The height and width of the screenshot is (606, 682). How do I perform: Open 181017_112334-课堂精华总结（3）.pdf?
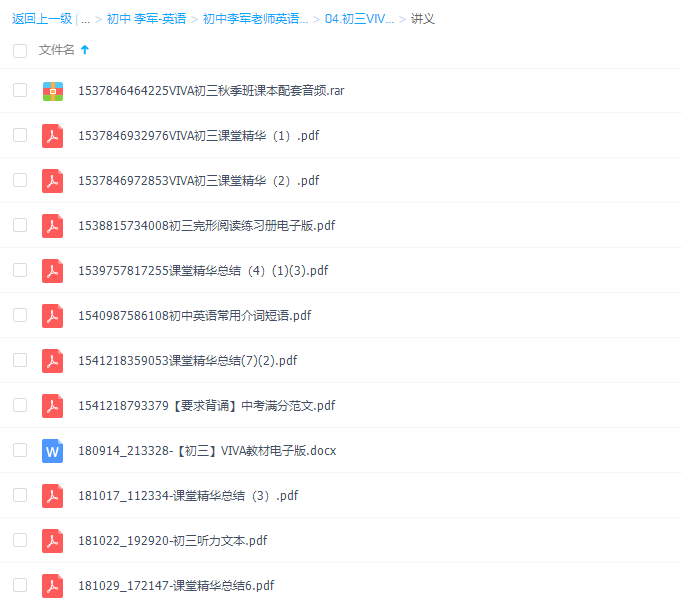click(x=188, y=496)
